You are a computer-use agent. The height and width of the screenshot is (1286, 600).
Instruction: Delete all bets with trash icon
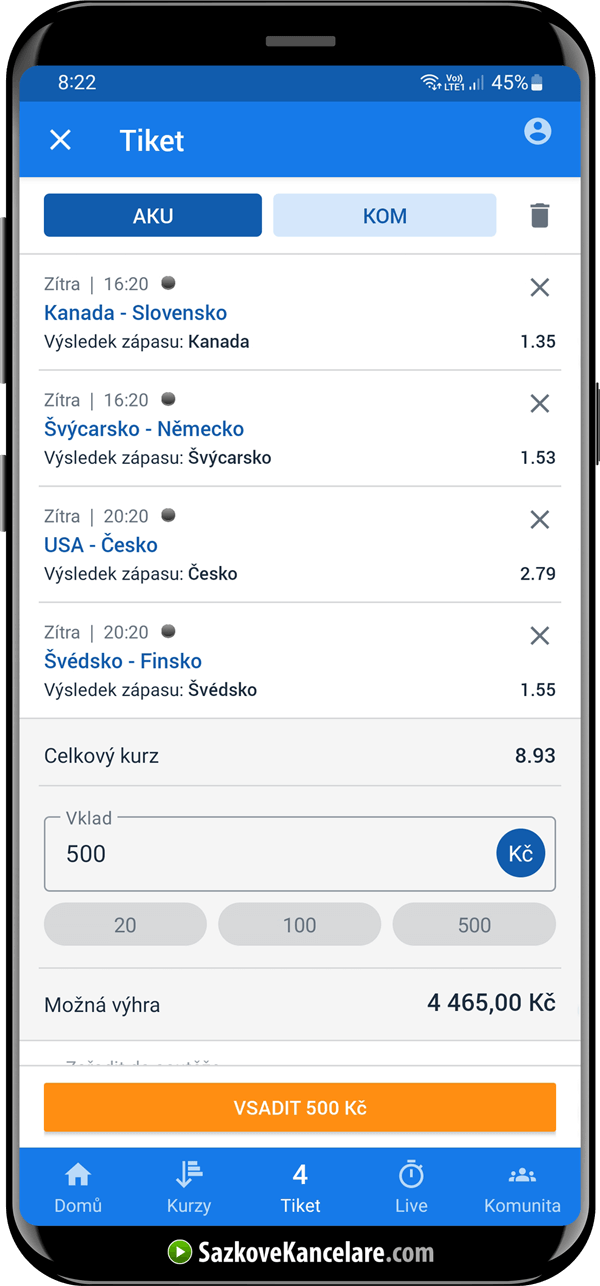coord(540,215)
